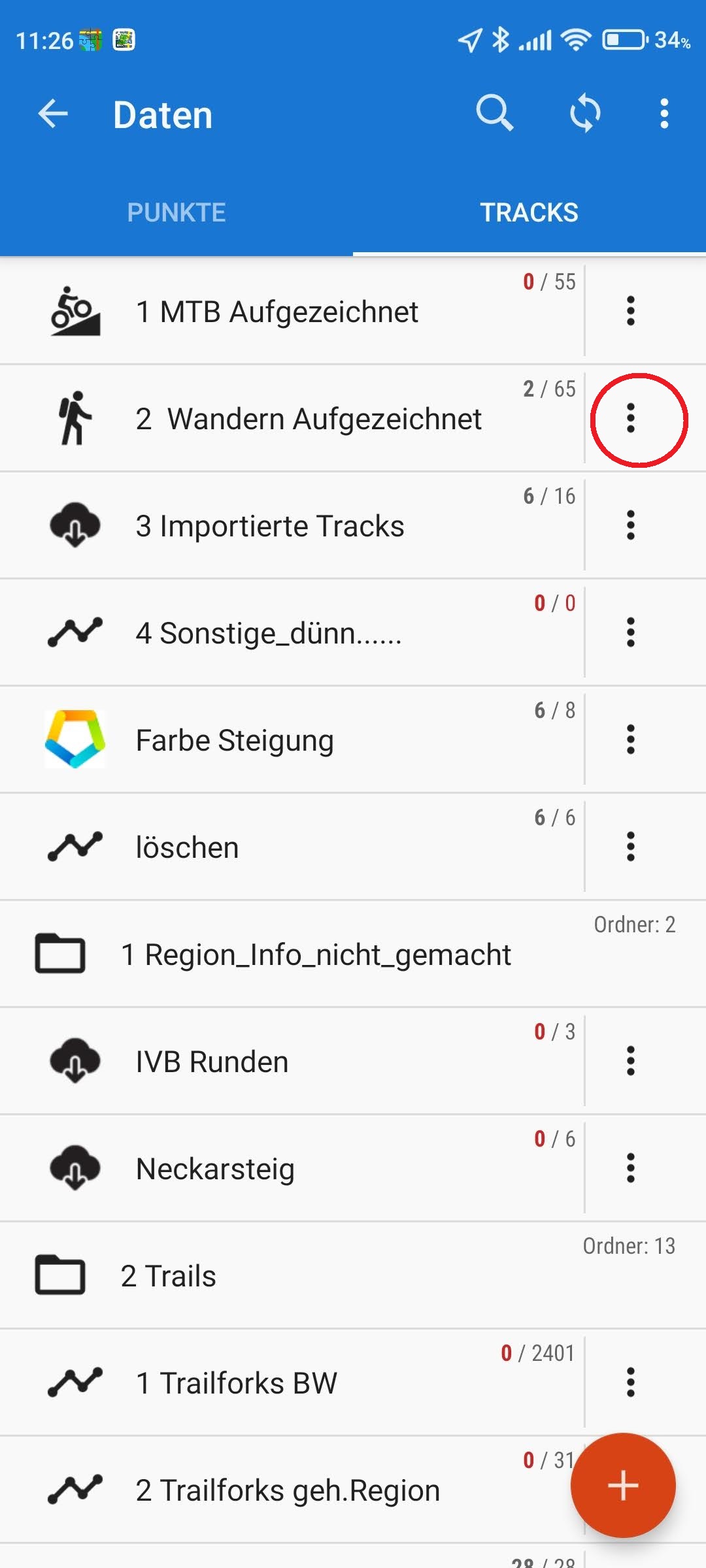Add a new item with the plus button
This screenshot has width=706, height=1568.
click(x=622, y=1485)
